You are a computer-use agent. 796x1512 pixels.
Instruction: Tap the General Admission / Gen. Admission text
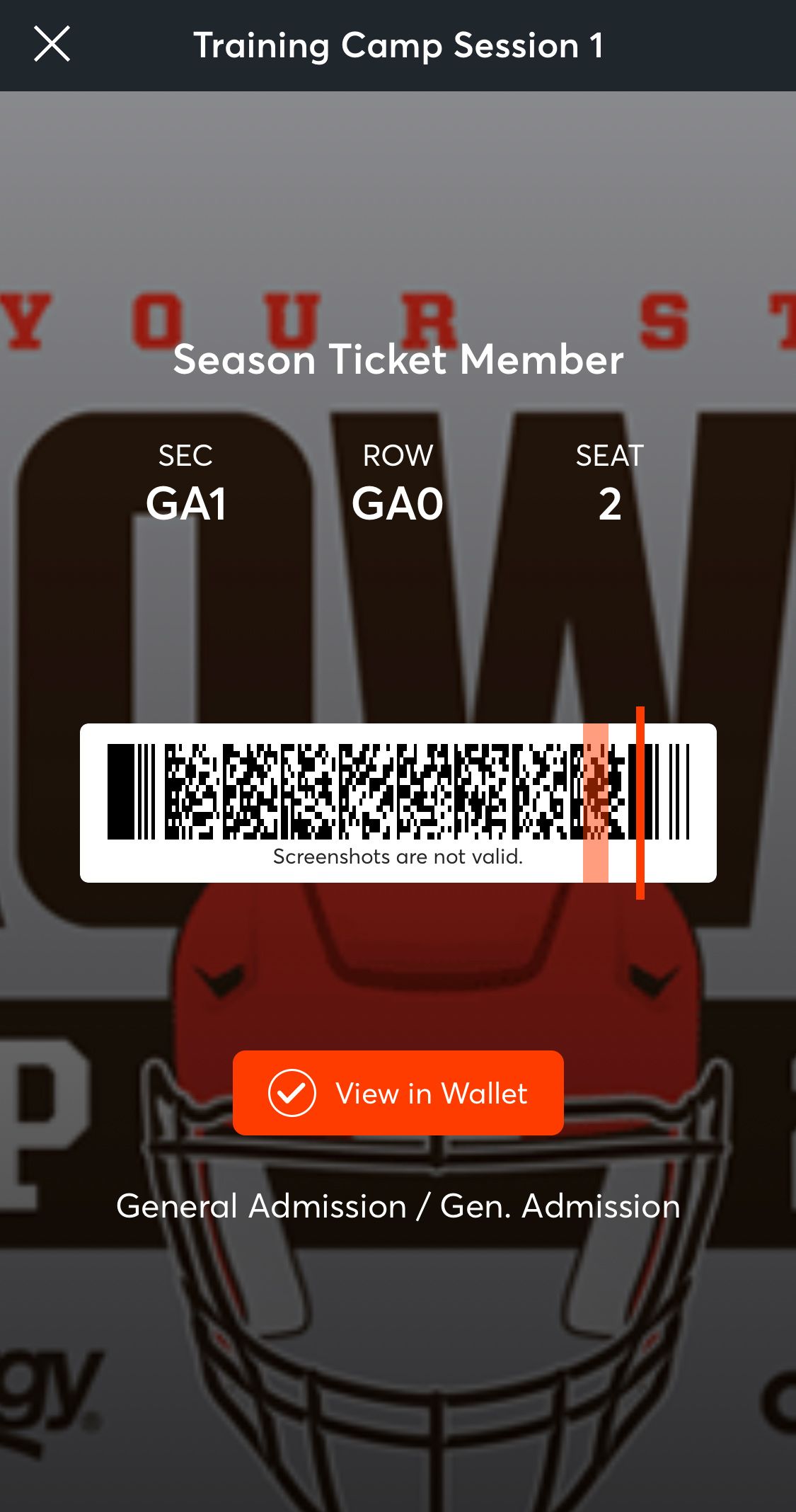[x=398, y=1207]
